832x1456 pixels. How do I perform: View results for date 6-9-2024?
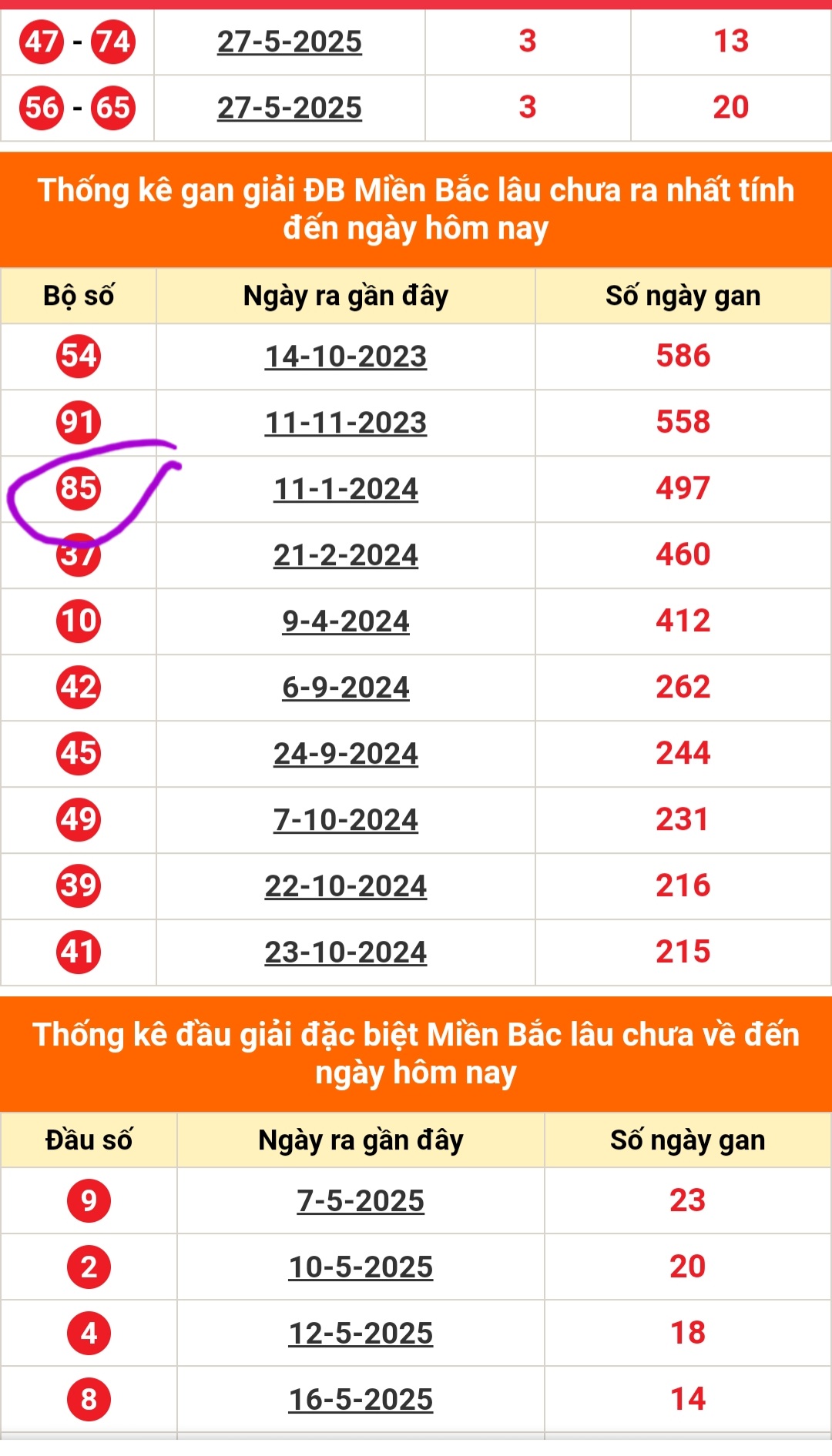(346, 688)
